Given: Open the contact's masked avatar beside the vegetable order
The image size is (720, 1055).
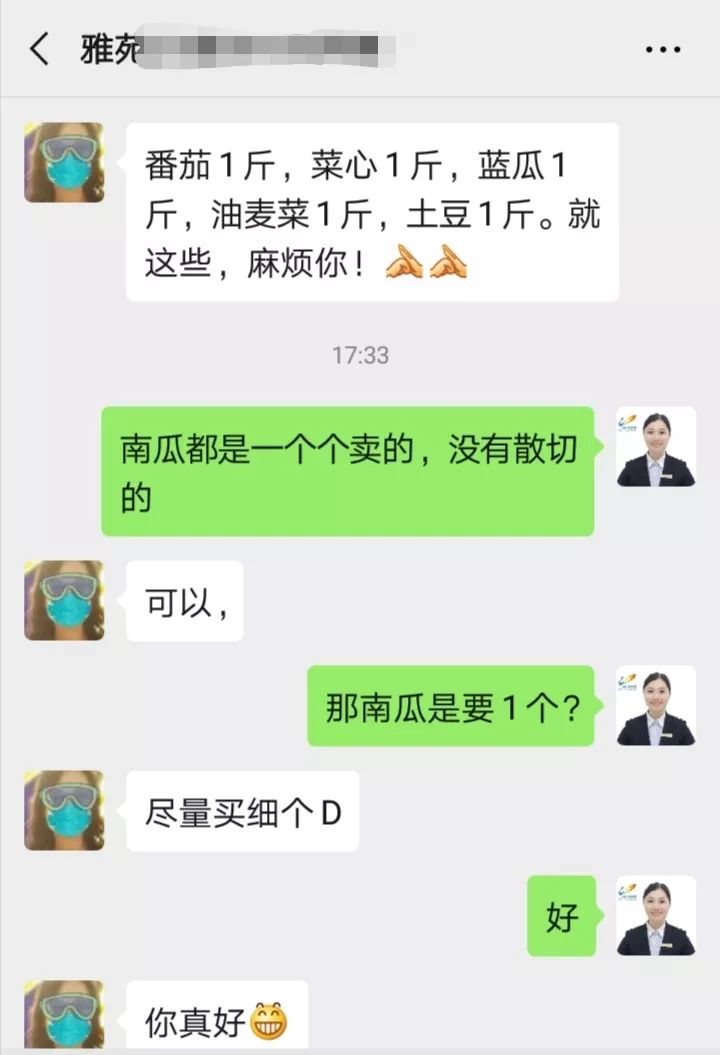Looking at the screenshot, I should [63, 160].
